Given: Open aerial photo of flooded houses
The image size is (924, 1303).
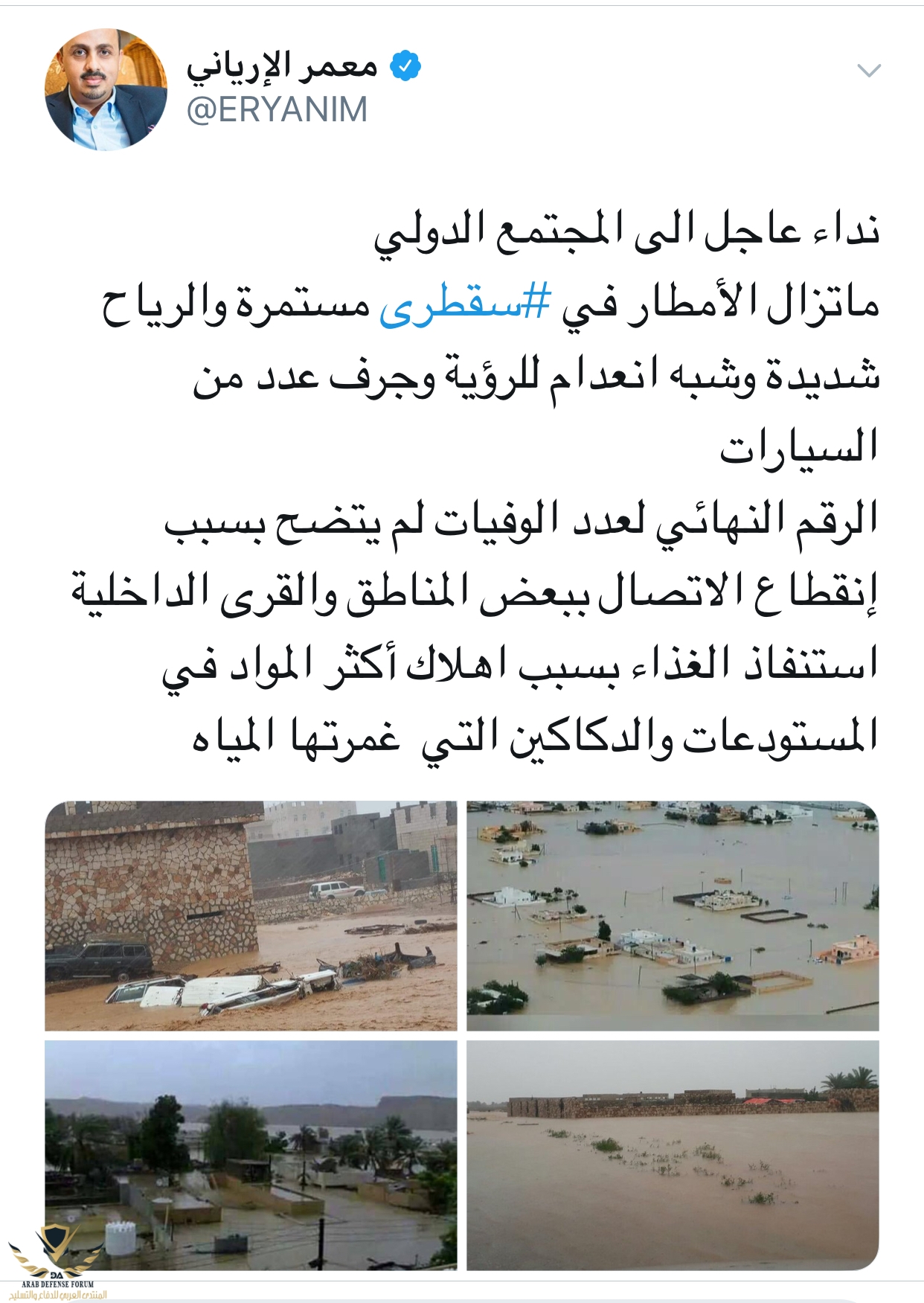Looking at the screenshot, I should (x=673, y=915).
